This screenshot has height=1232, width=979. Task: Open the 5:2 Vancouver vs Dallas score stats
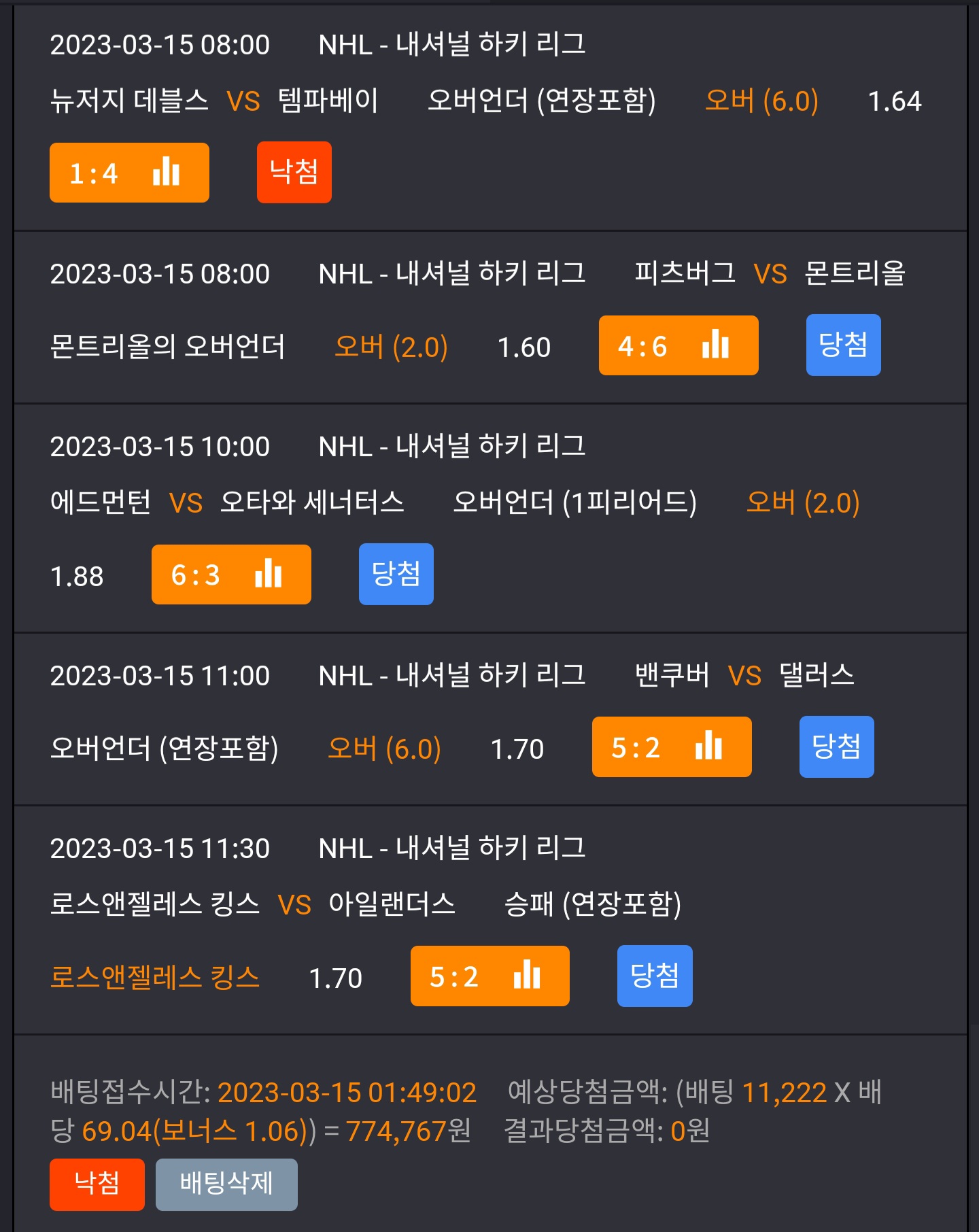click(x=672, y=747)
